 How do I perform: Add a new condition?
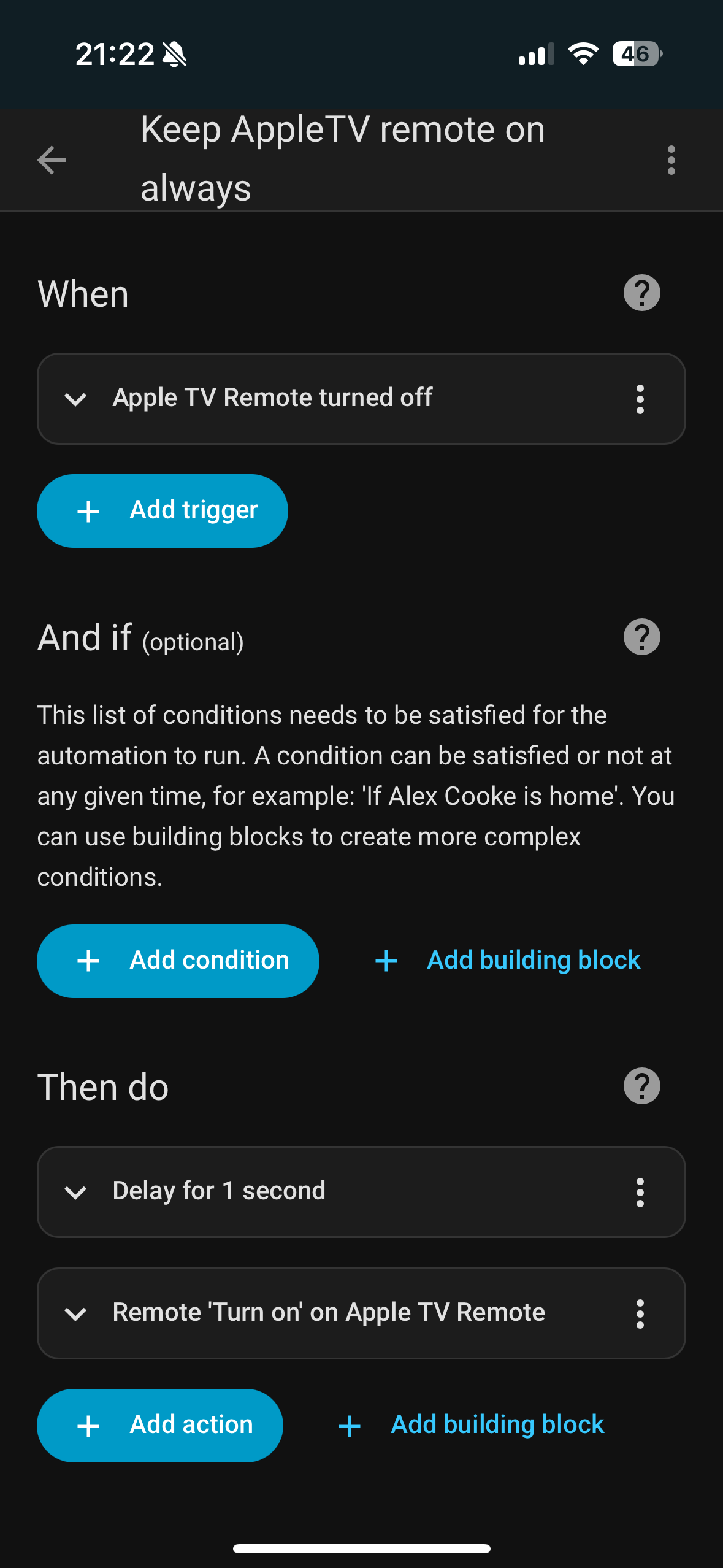[x=178, y=961]
